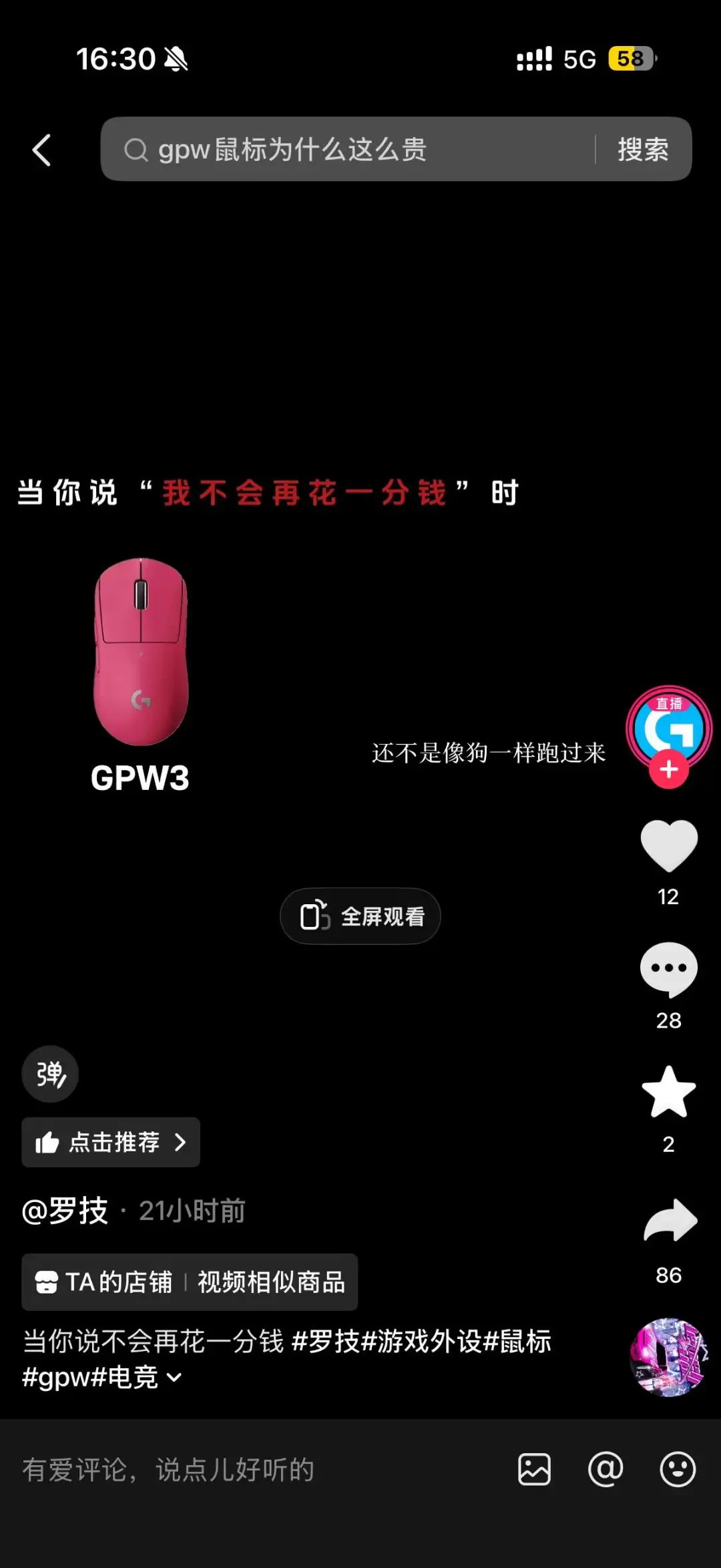721x1568 pixels.
Task: Tap the 点击推荐 button
Action: (111, 1142)
